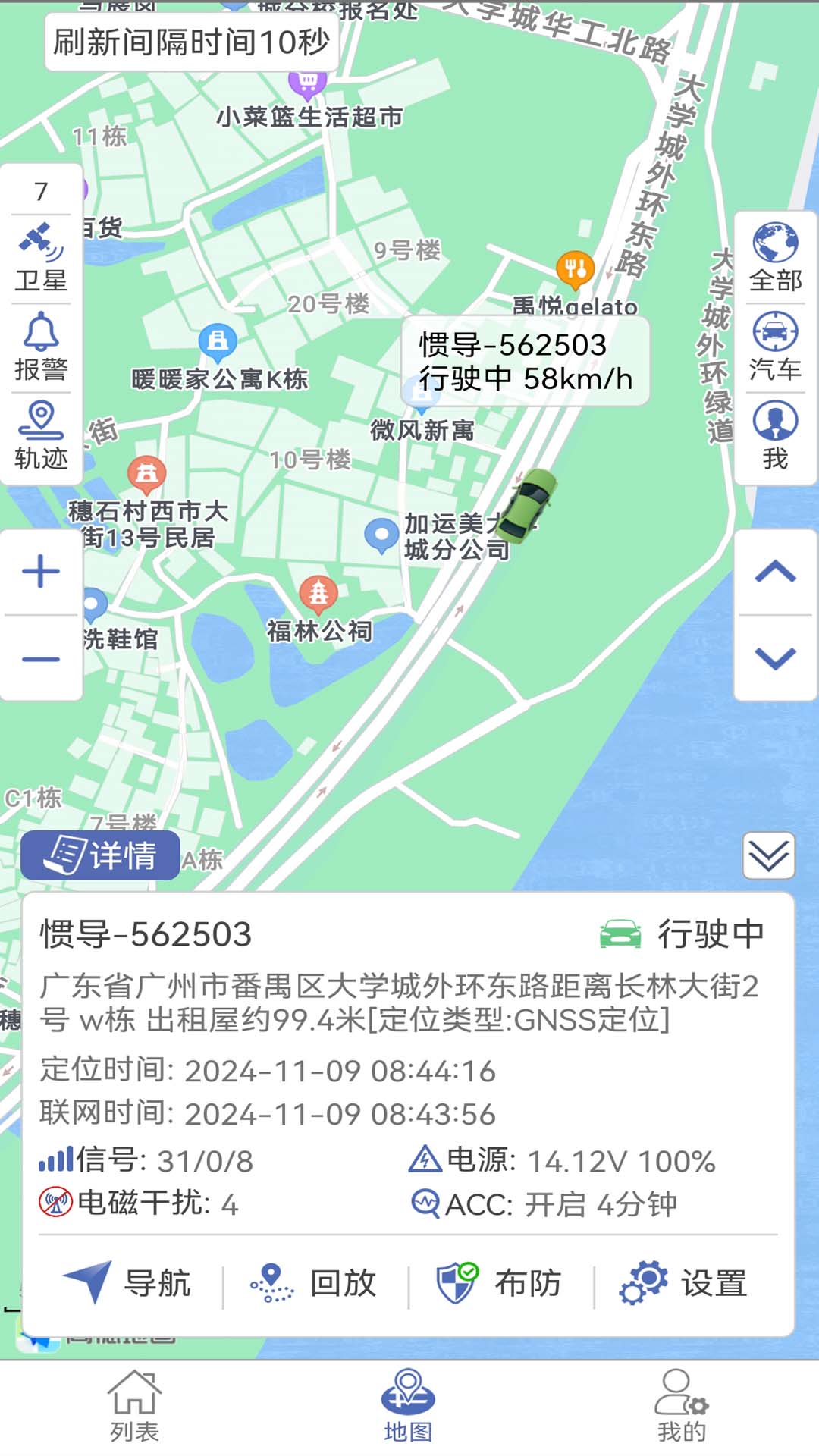Click the 电源 power 100% indicator
The image size is (819, 1456).
click(x=561, y=1160)
